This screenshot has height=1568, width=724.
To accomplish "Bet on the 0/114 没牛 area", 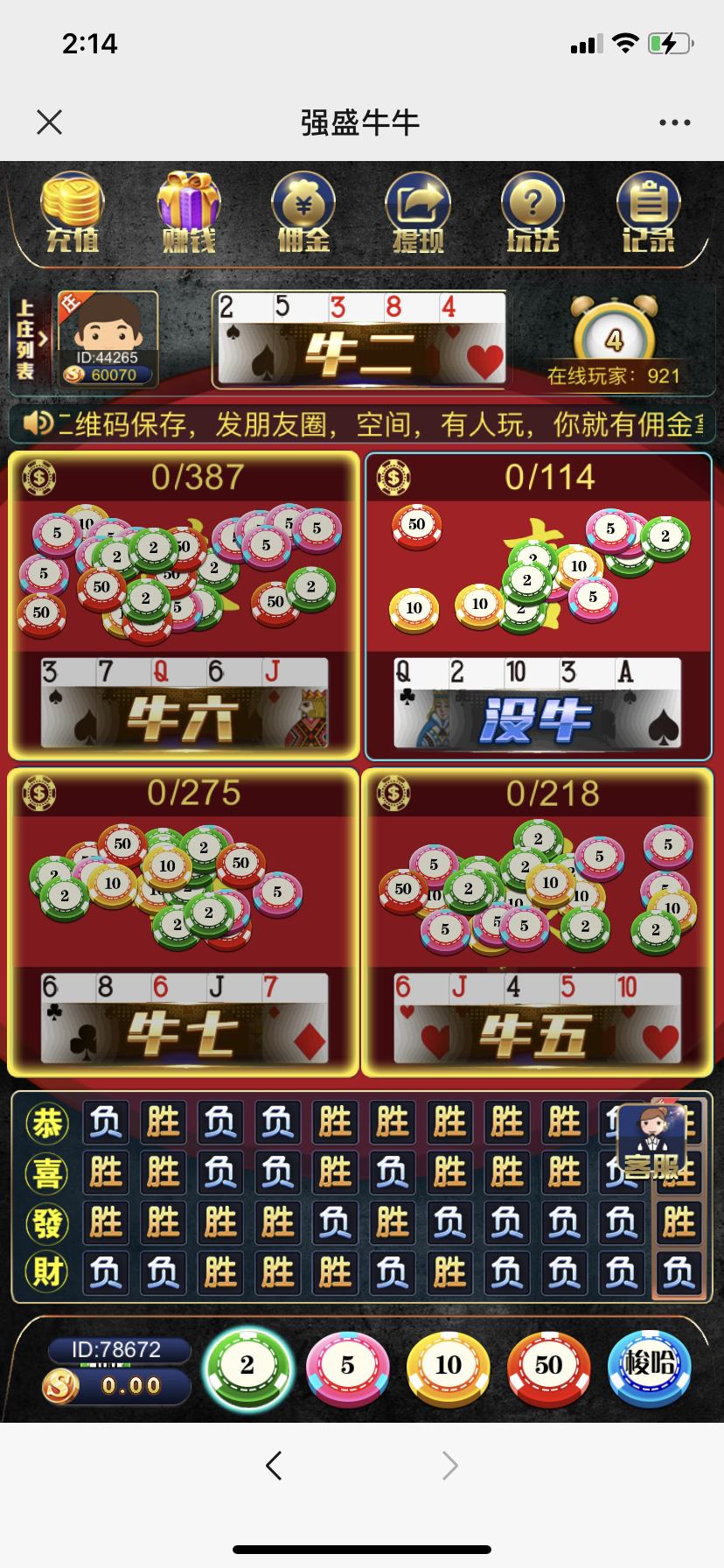I will click(539, 569).
